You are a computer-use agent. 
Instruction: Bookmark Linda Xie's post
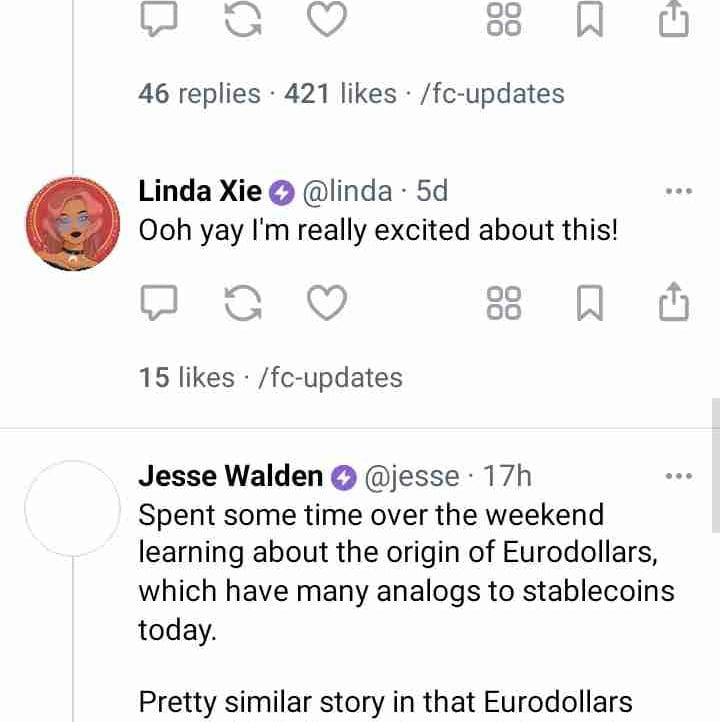[590, 302]
